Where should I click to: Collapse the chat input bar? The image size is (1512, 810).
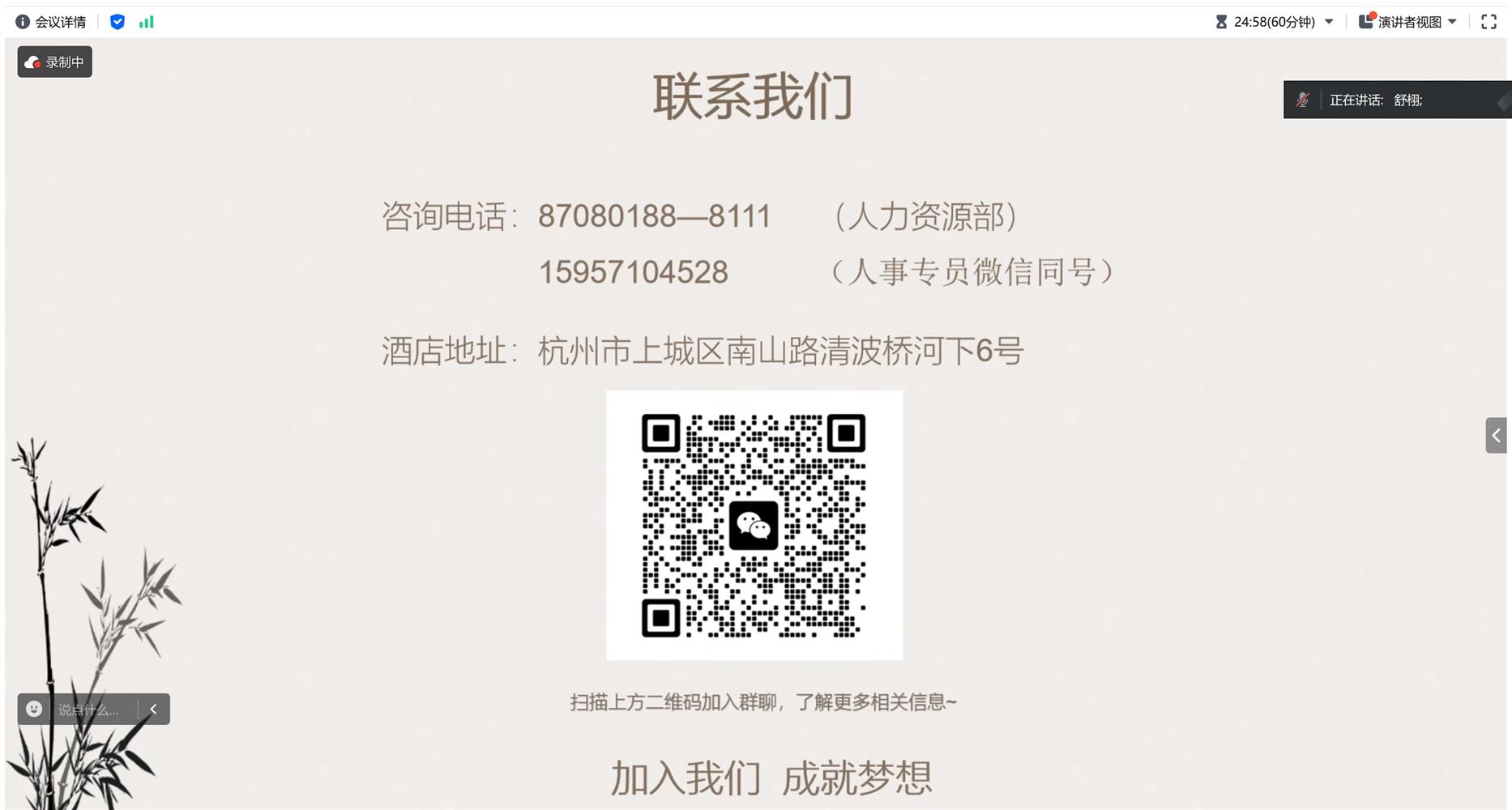click(x=153, y=709)
